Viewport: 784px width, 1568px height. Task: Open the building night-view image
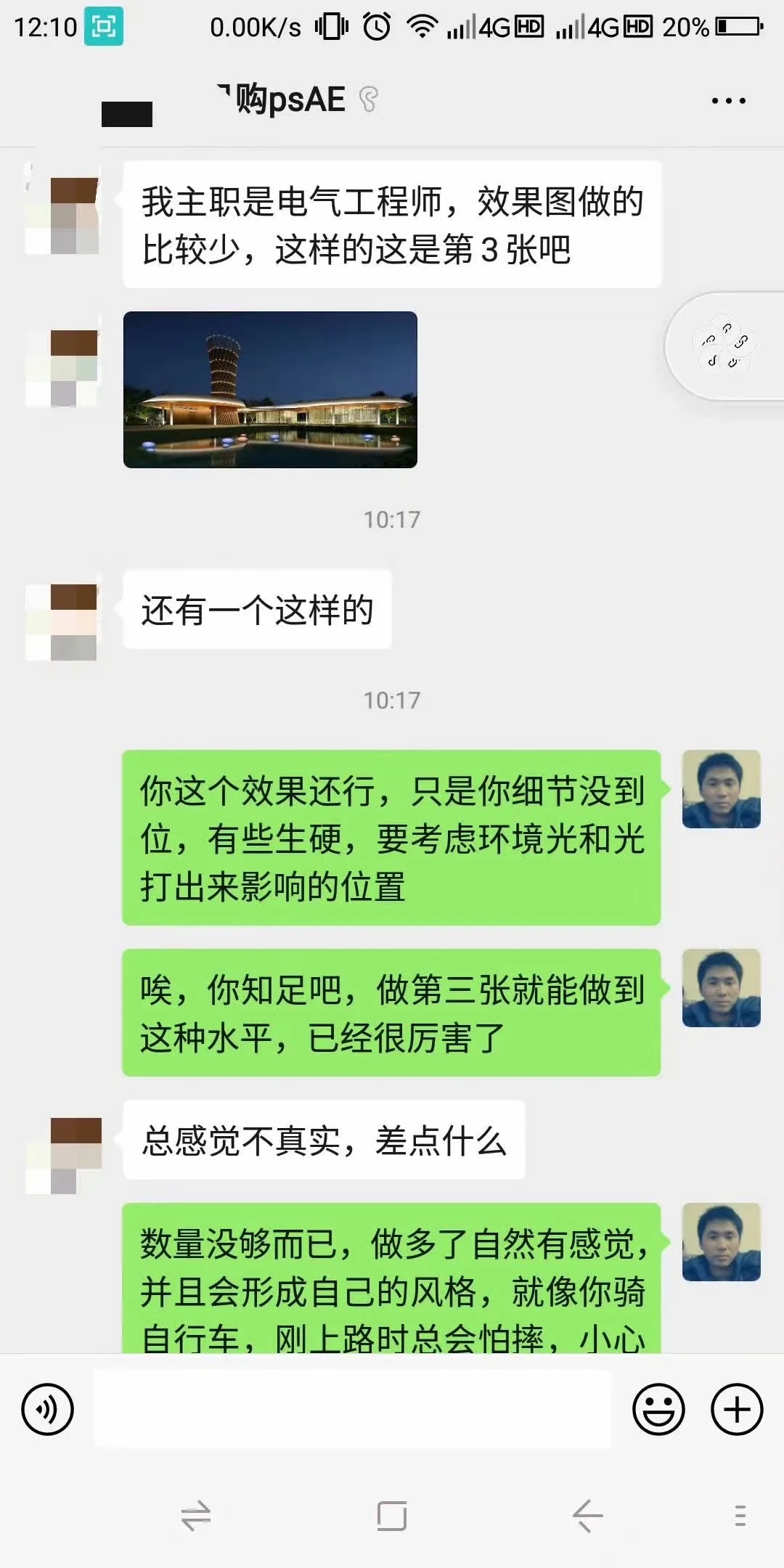click(270, 390)
